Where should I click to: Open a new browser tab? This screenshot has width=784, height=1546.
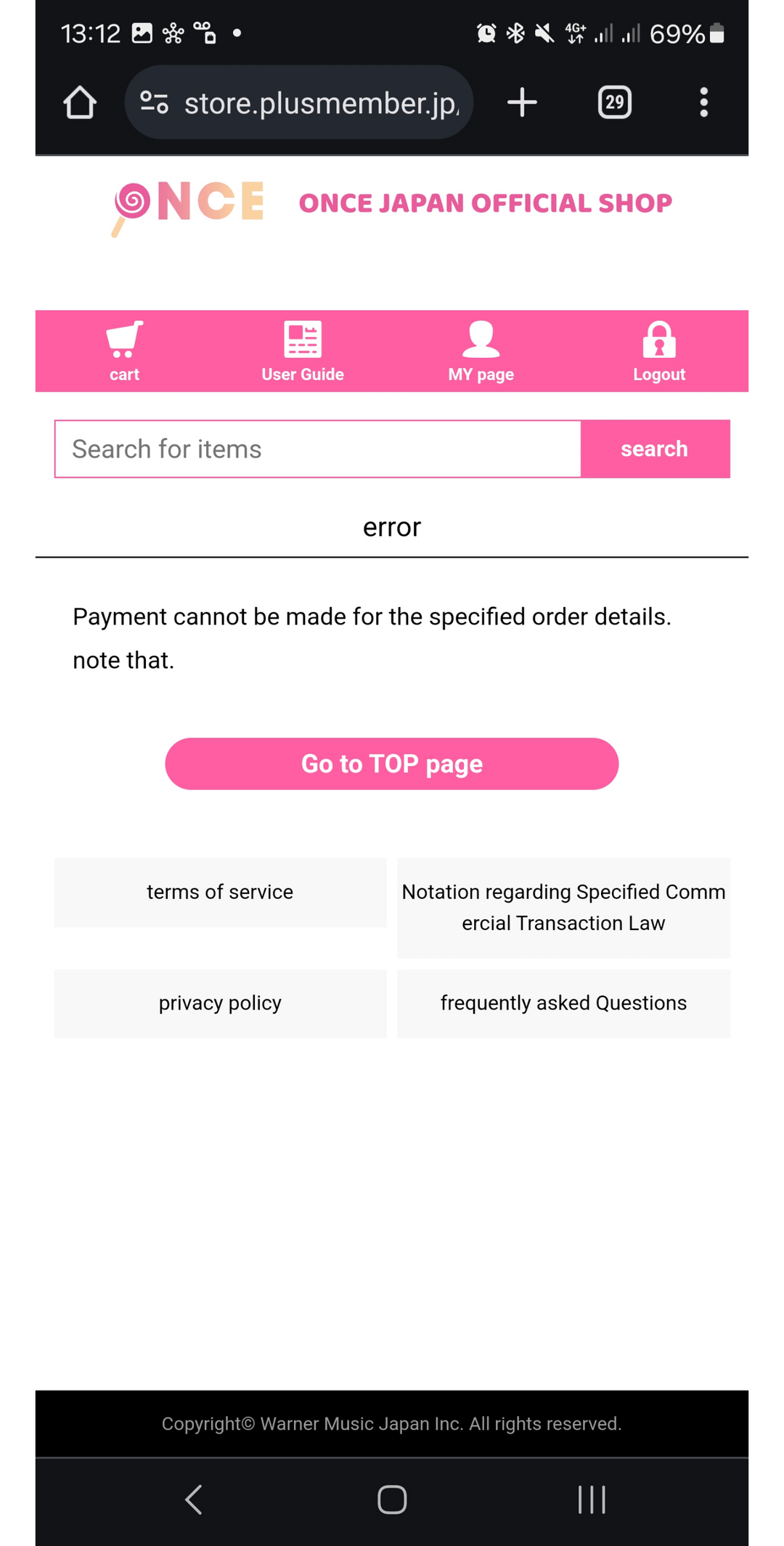(522, 102)
